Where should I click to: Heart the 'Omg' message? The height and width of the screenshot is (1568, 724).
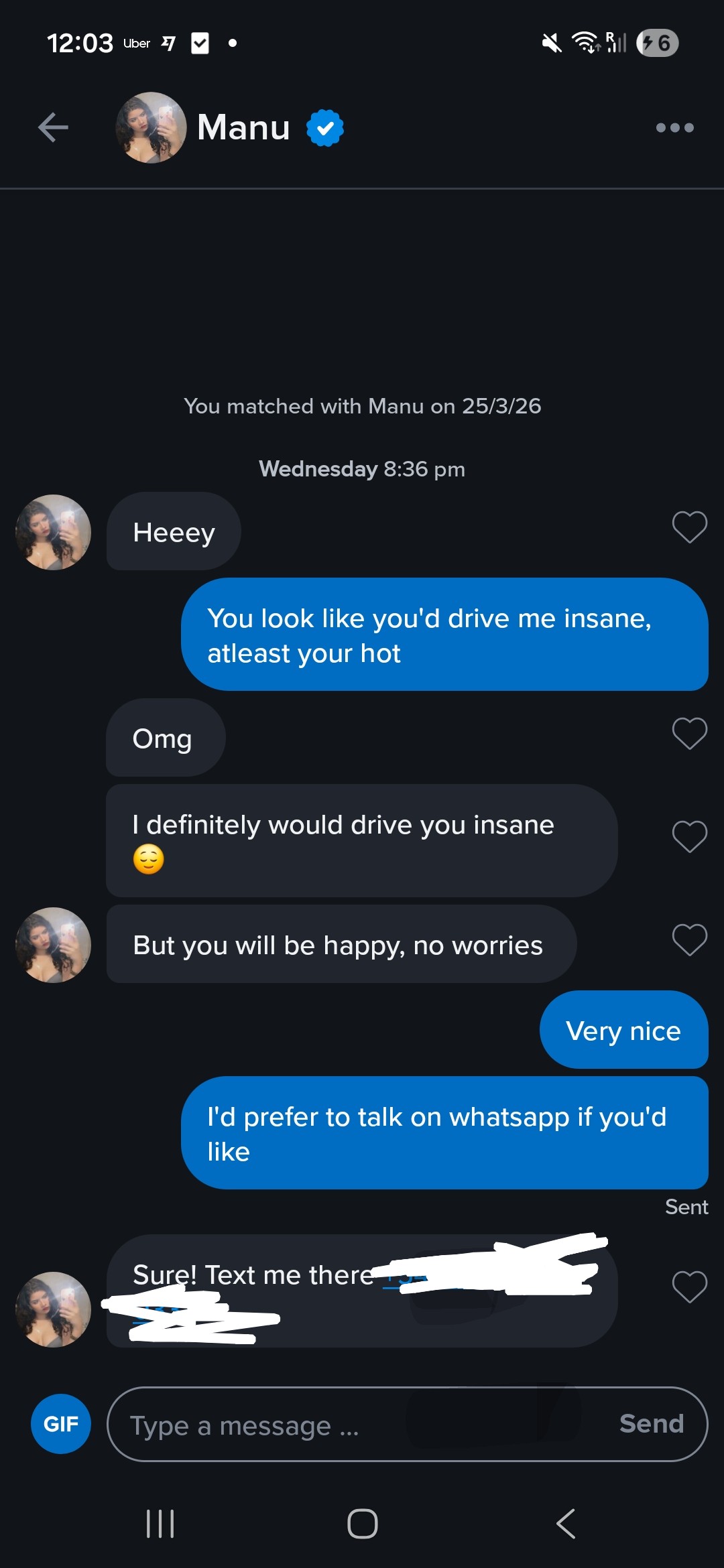point(689,734)
